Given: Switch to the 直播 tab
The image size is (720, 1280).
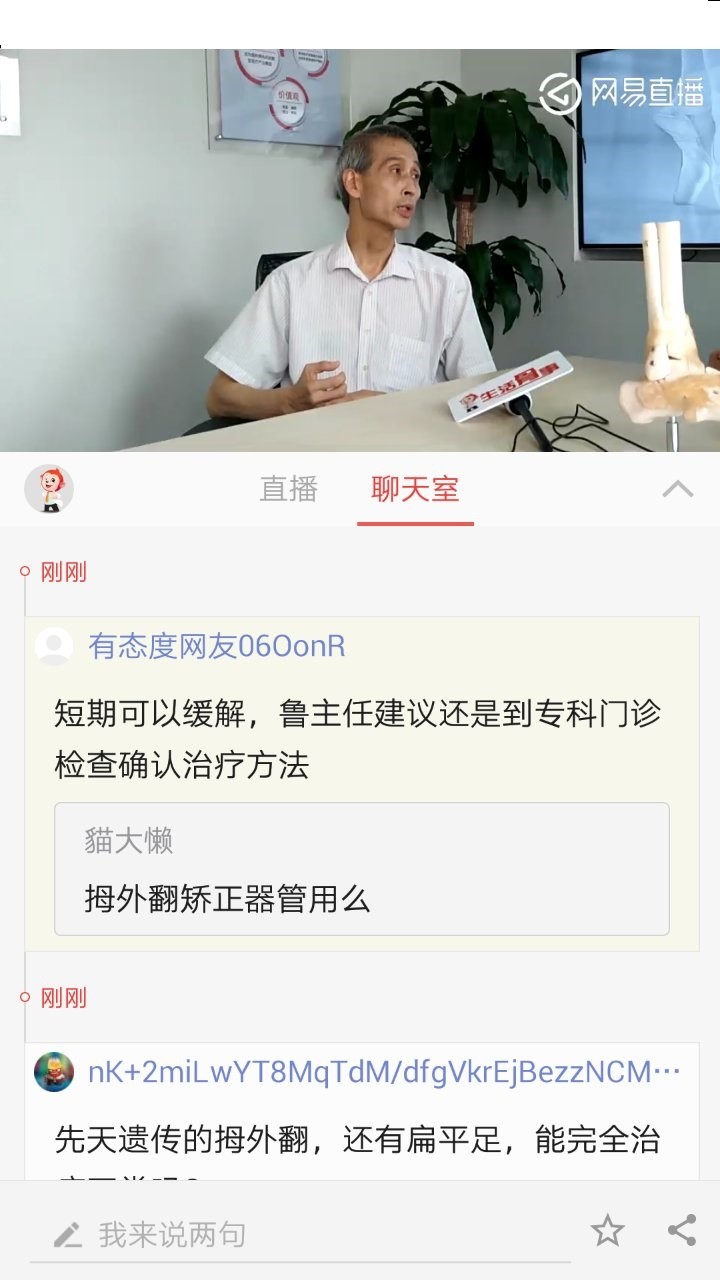Looking at the screenshot, I should (x=288, y=489).
